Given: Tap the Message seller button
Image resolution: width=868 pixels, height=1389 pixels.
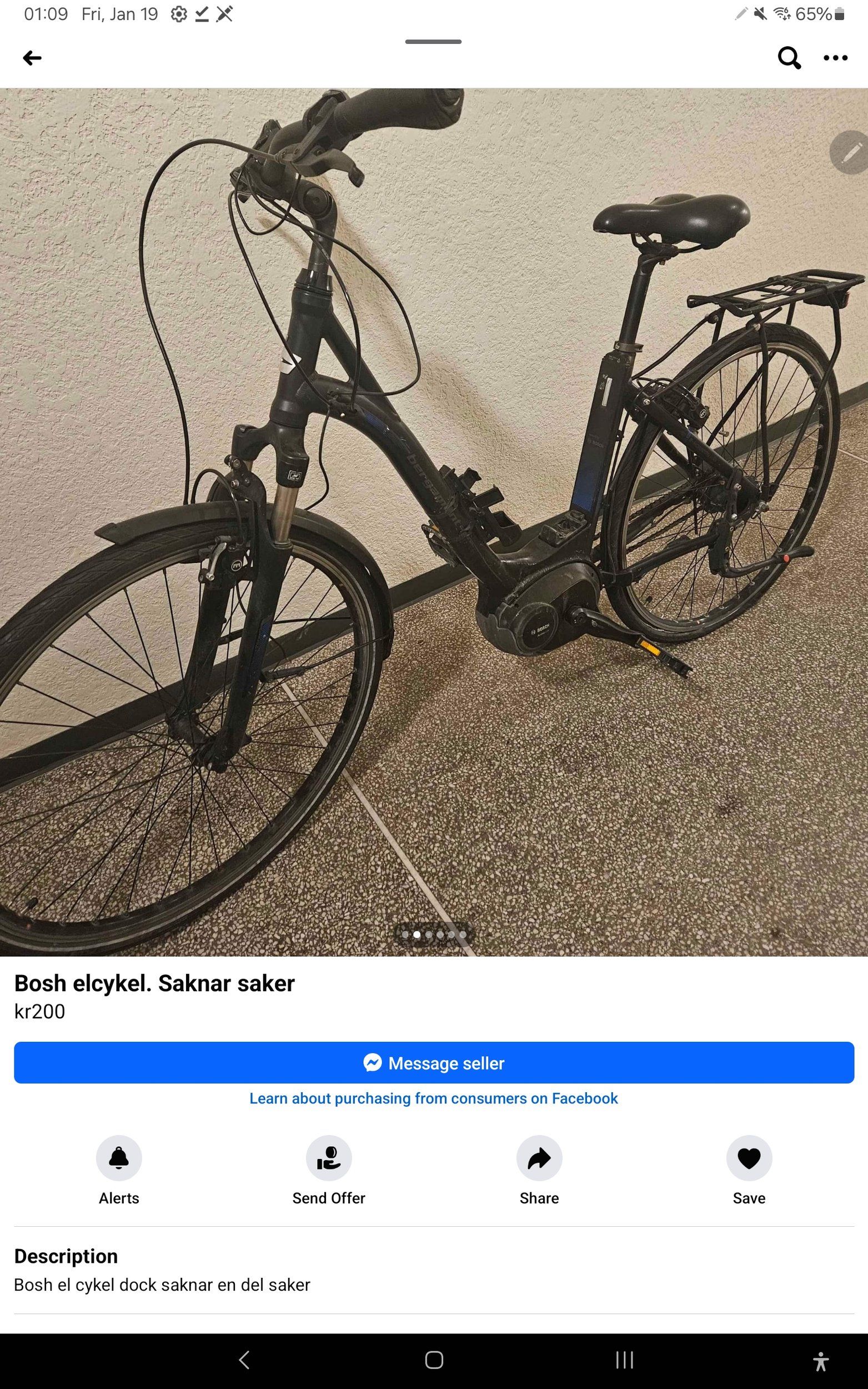Looking at the screenshot, I should (434, 1063).
